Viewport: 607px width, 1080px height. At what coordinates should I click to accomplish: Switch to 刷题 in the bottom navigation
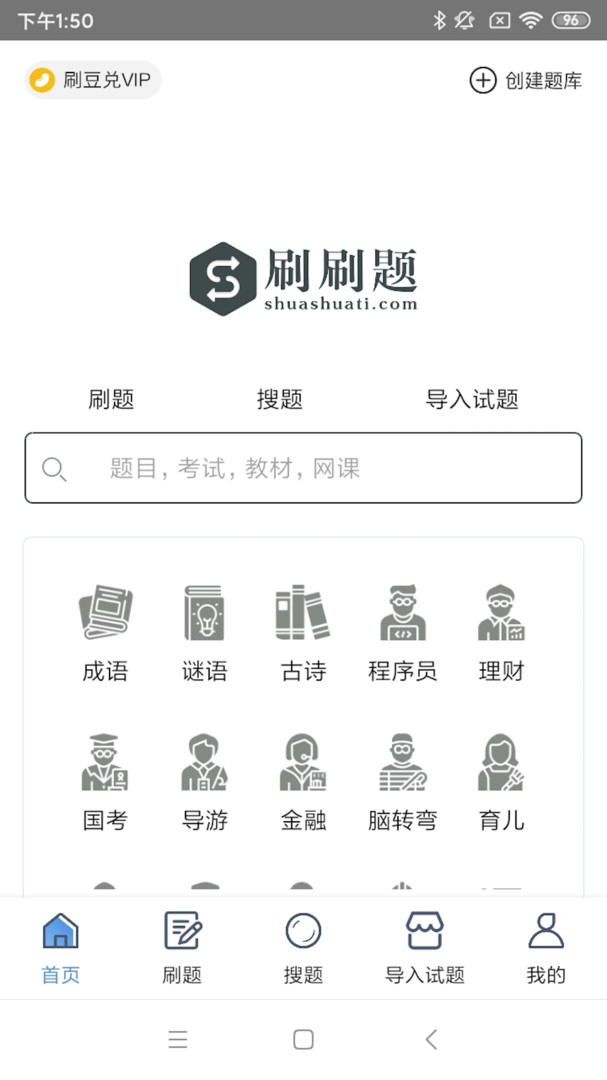pyautogui.click(x=182, y=947)
